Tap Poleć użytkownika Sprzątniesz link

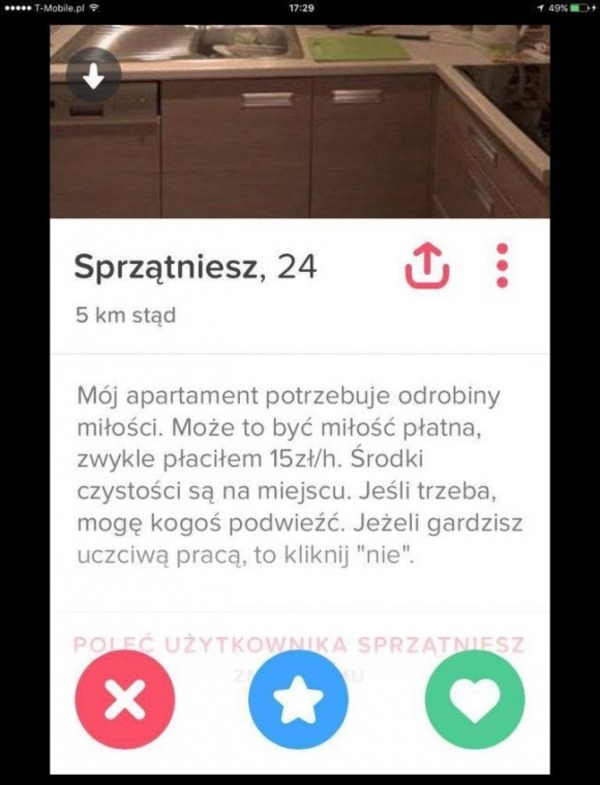298,644
